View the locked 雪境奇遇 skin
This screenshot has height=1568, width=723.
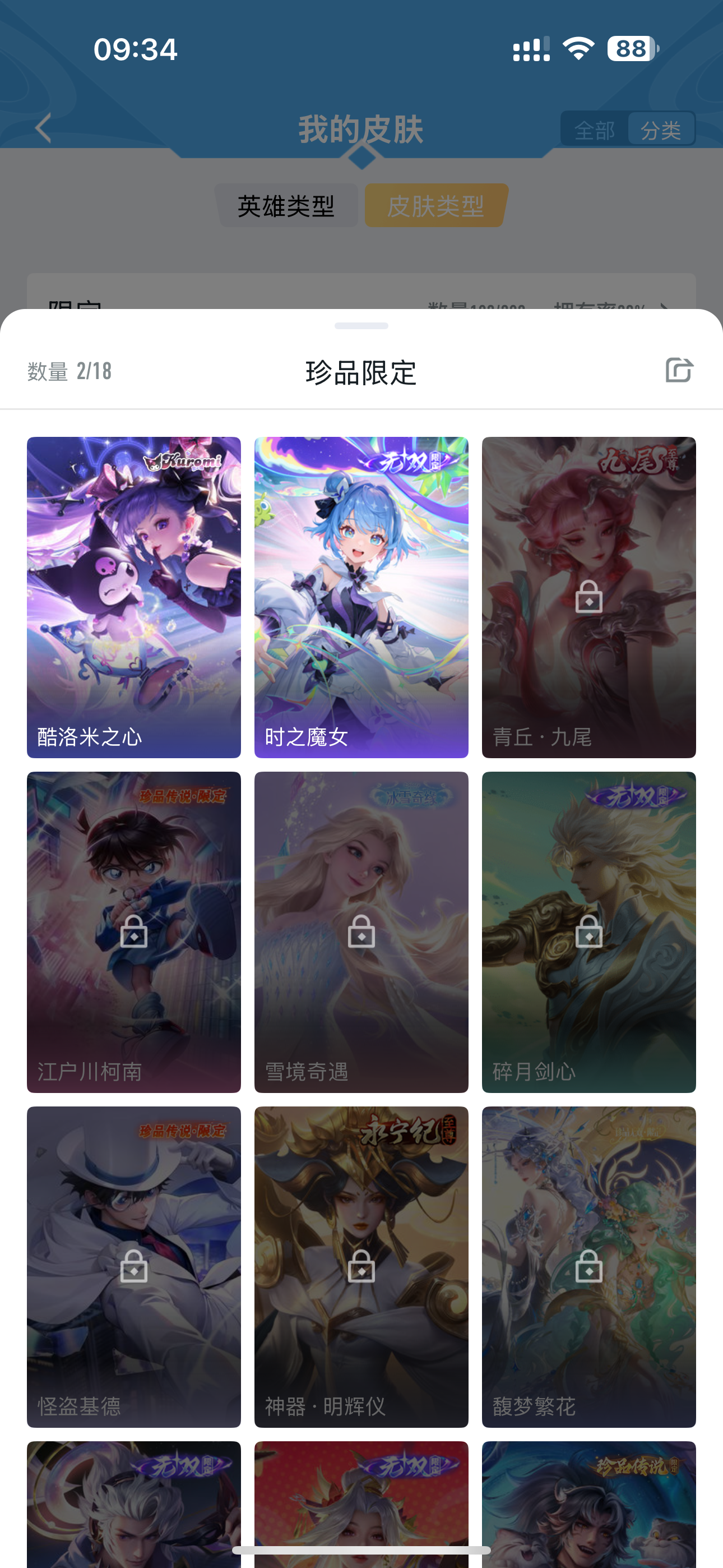(x=361, y=931)
